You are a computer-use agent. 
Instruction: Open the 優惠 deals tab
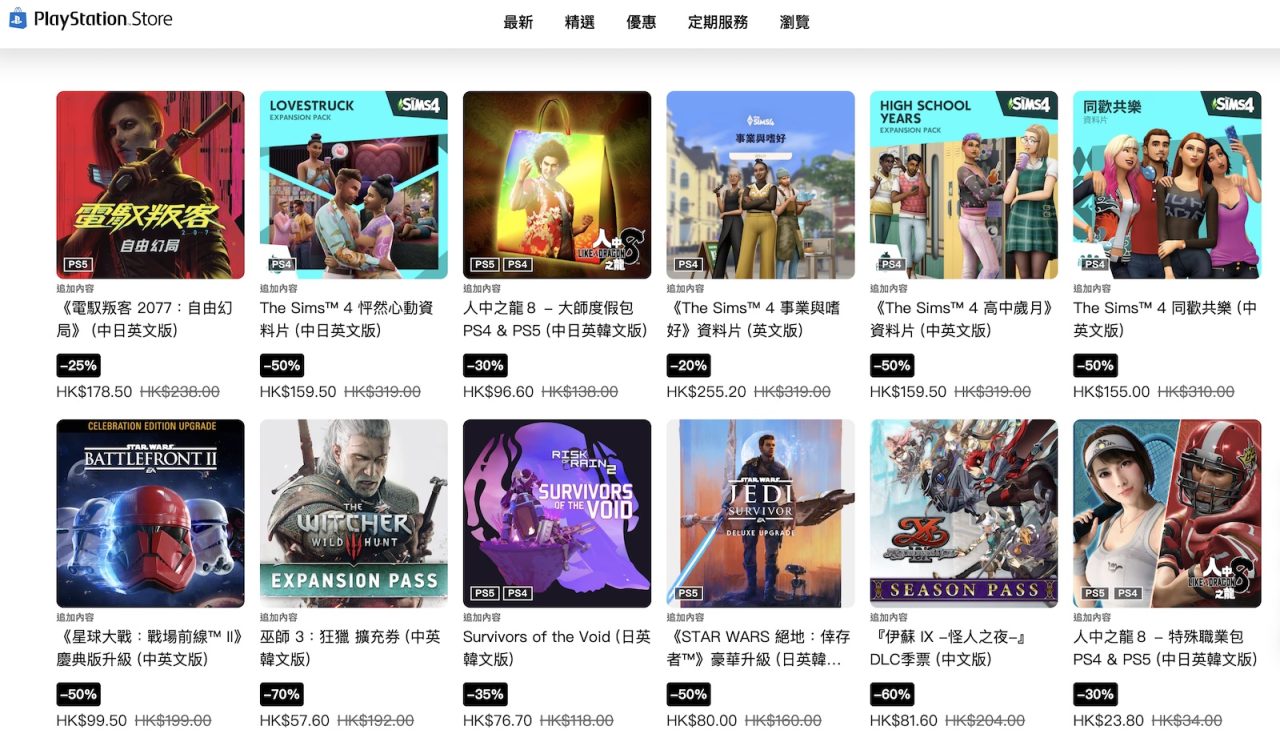click(641, 22)
